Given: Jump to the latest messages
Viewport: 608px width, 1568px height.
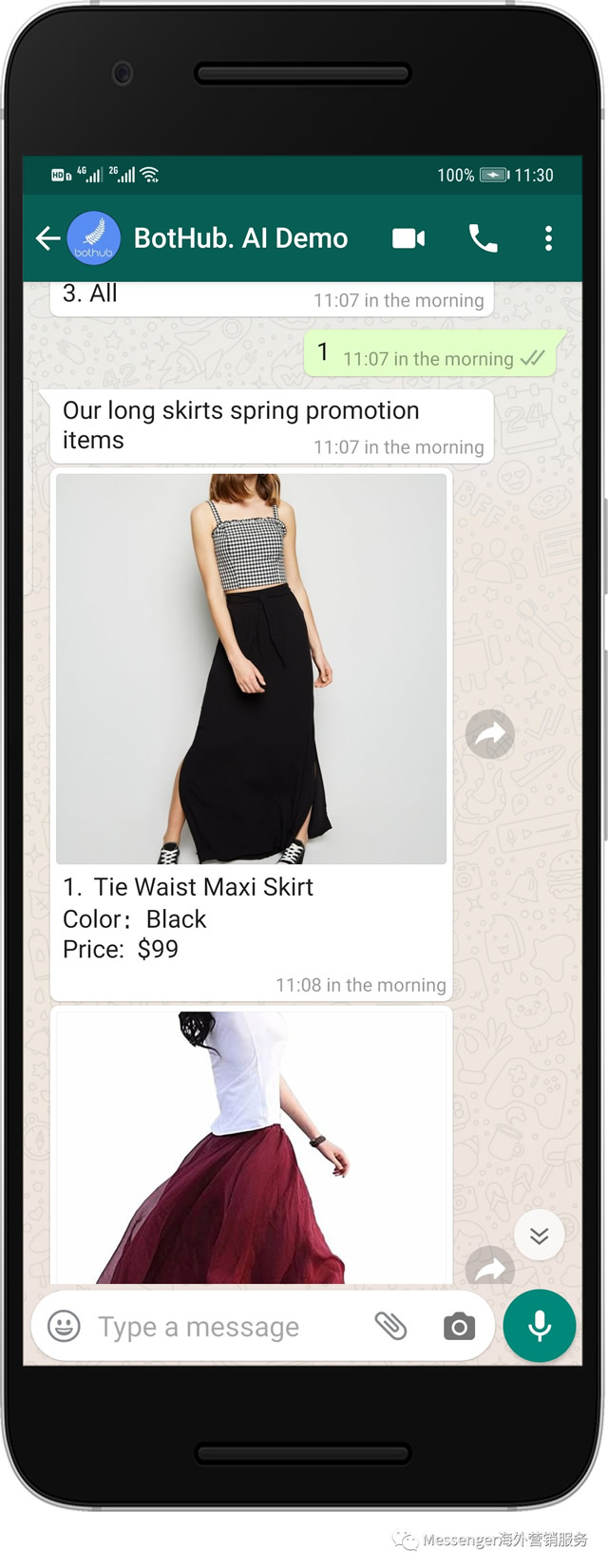Looking at the screenshot, I should 539,1235.
